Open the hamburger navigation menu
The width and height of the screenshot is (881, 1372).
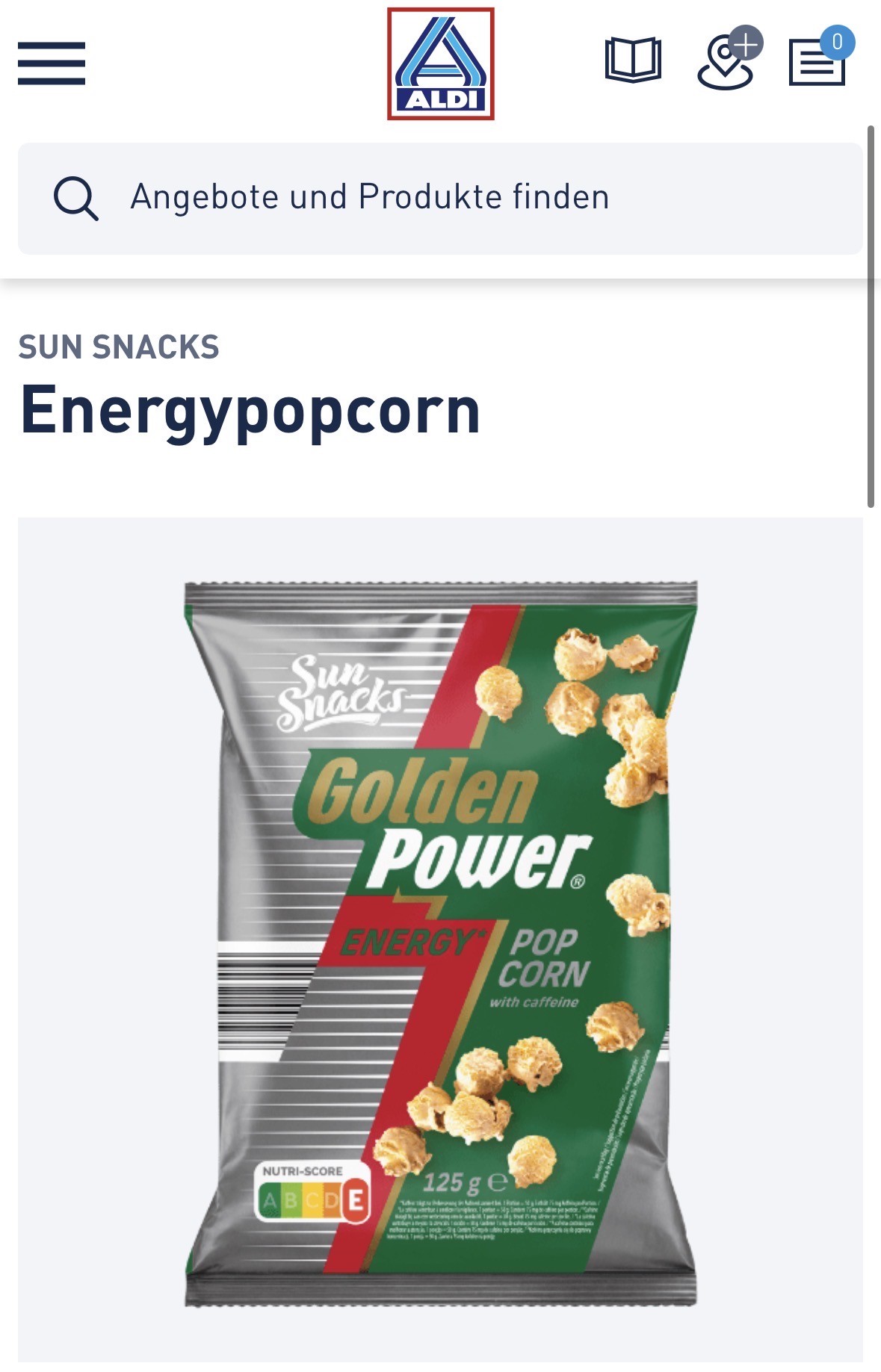click(x=52, y=63)
